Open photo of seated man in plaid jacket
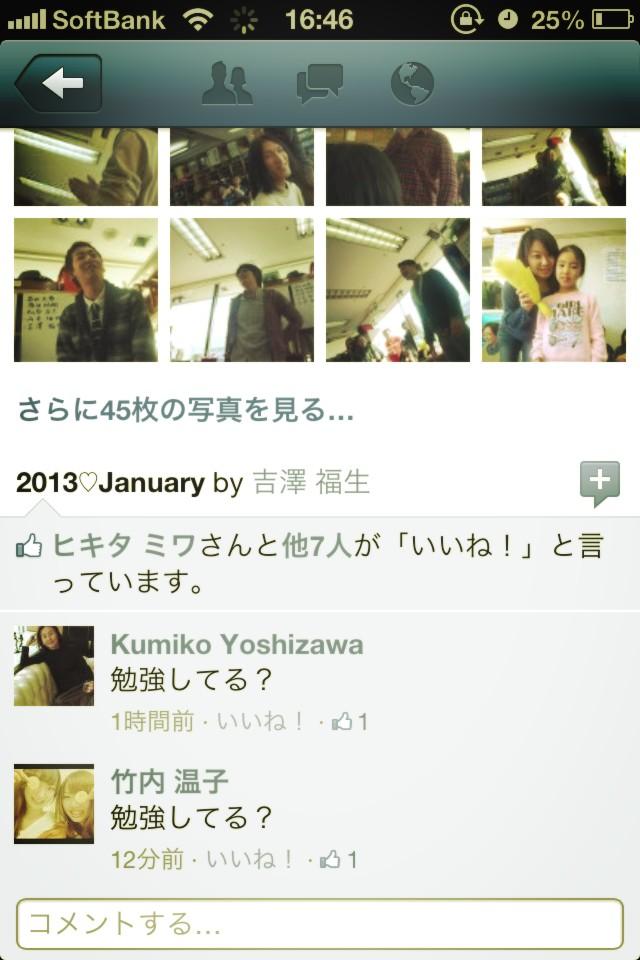Viewport: 640px width, 960px height. [x=86, y=290]
